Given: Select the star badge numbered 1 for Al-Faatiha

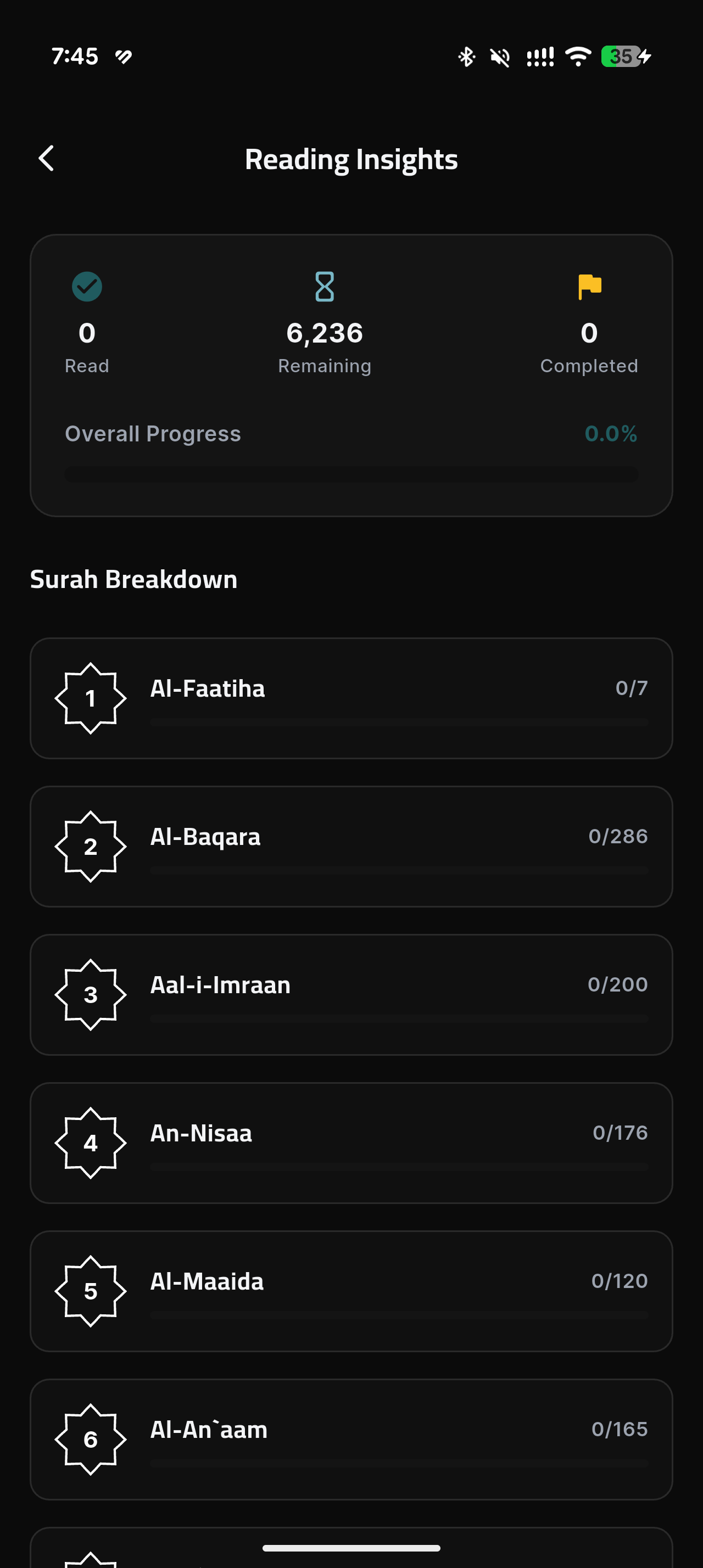Looking at the screenshot, I should (91, 698).
